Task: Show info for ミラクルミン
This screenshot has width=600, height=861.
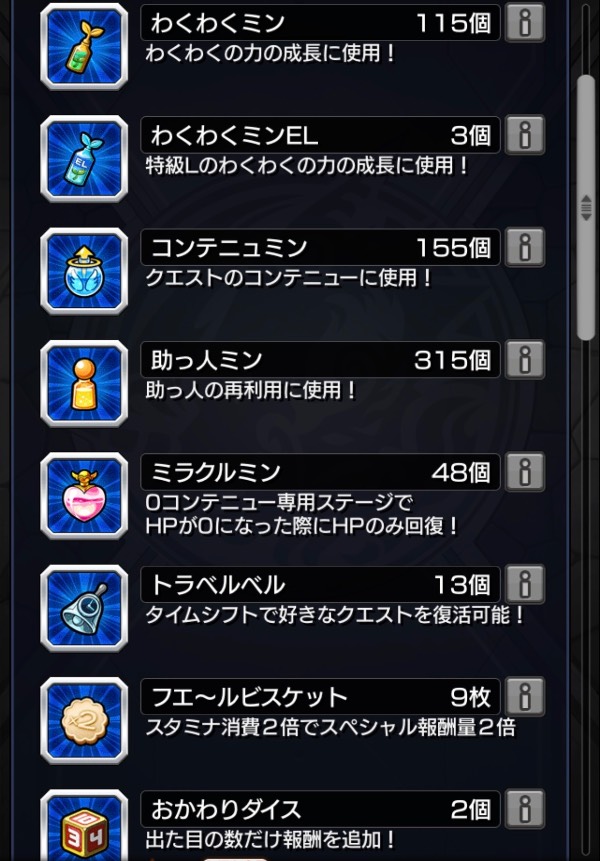Action: 524,471
